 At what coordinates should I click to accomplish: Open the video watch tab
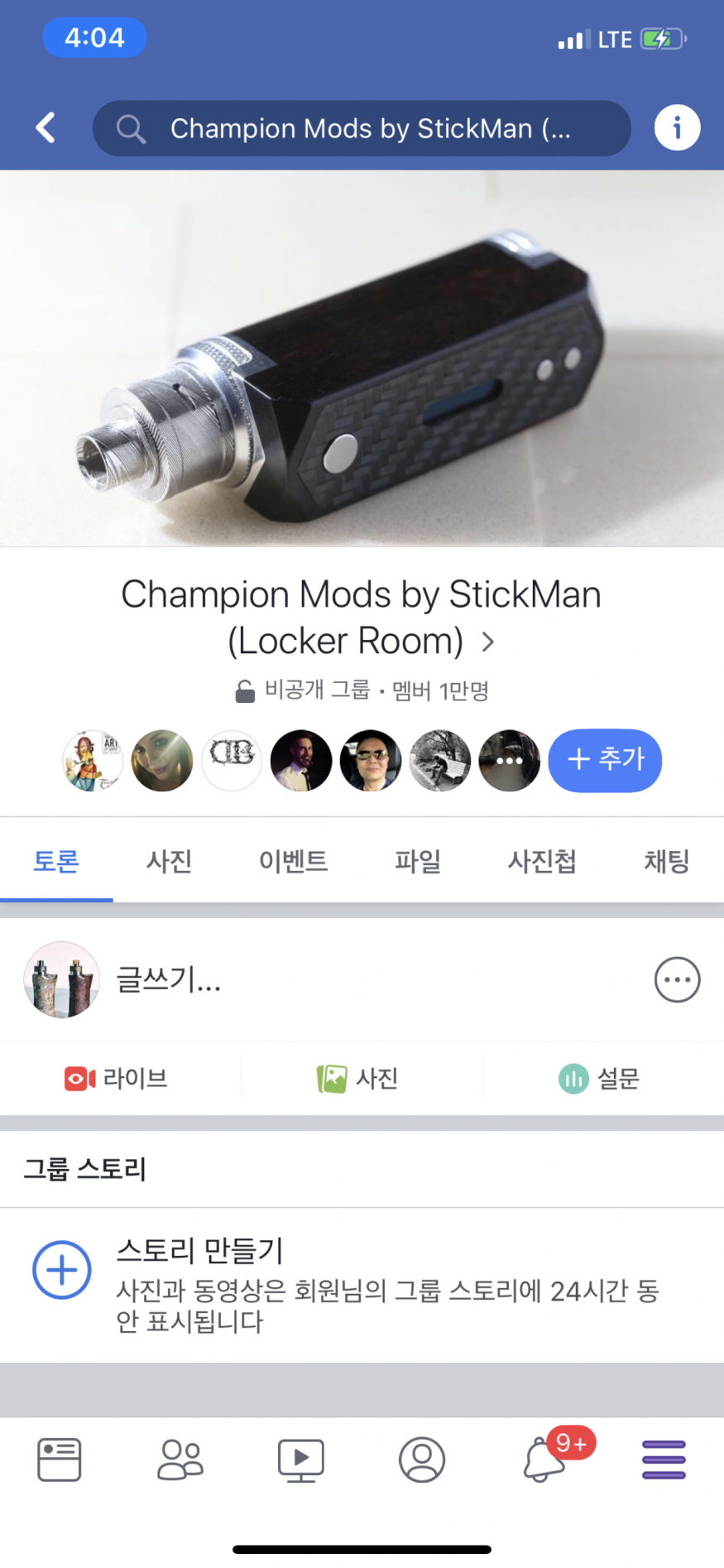click(x=301, y=1460)
